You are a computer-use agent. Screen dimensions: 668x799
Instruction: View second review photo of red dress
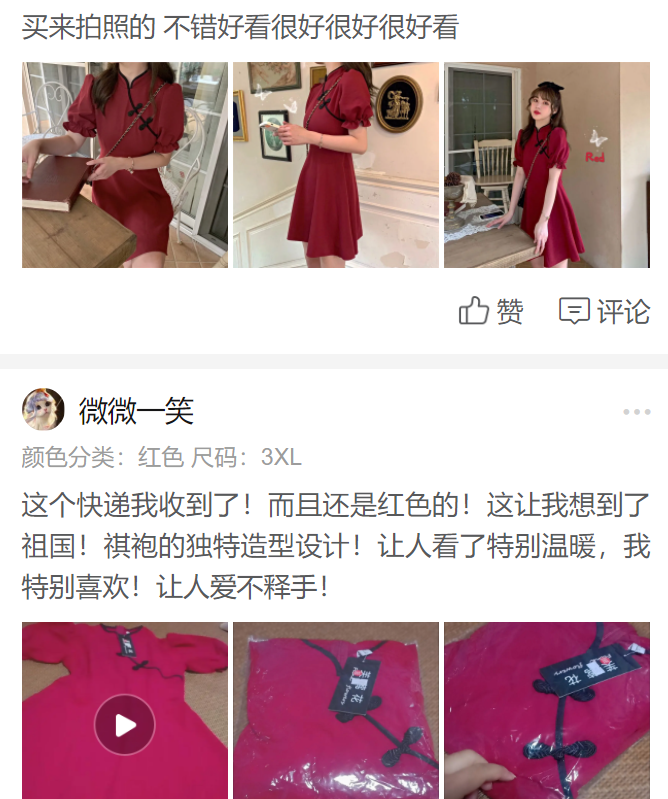336,165
